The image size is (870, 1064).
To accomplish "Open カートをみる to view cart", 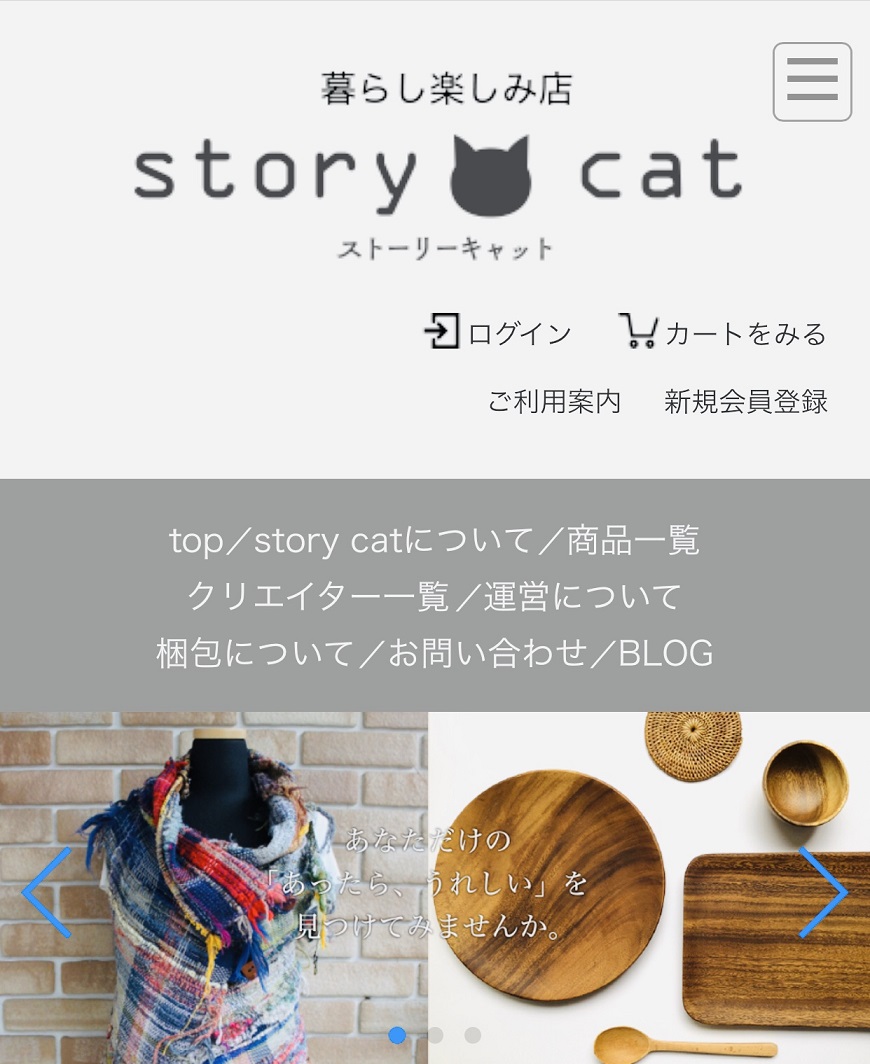I will 723,332.
